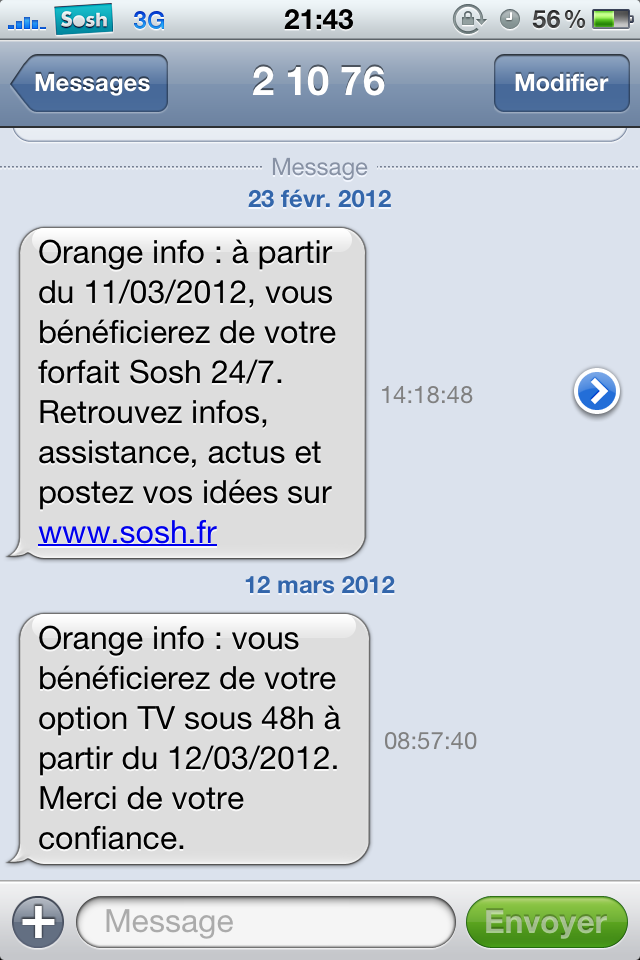Open the www.sosh.fr link
This screenshot has height=960, width=640.
pos(127,533)
